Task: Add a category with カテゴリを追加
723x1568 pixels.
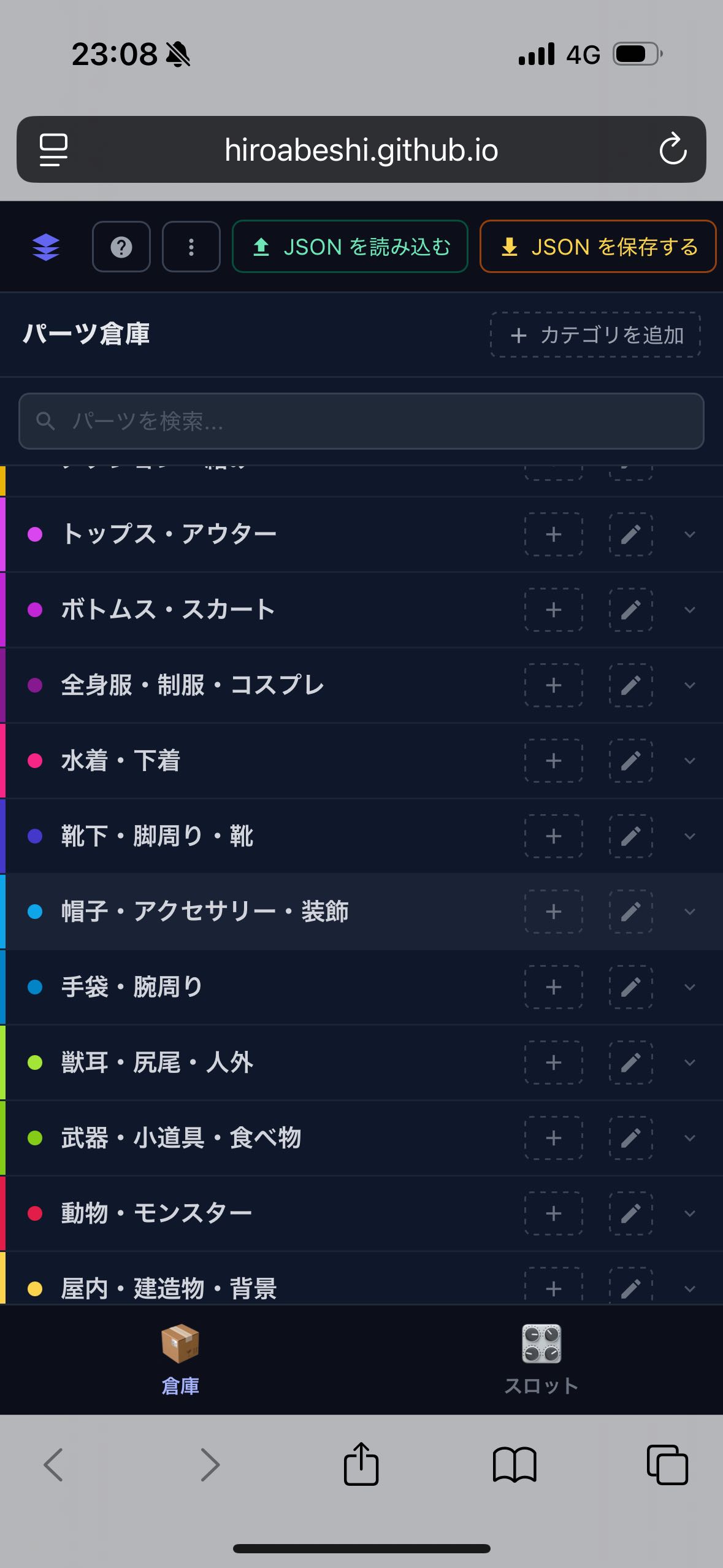Action: tap(595, 335)
